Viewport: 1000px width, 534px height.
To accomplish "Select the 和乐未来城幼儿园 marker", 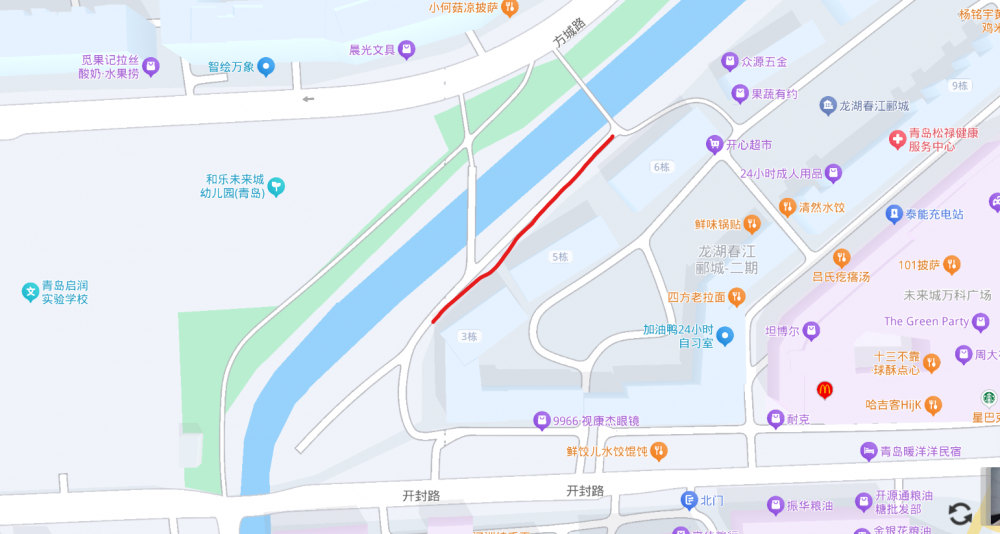I will point(277,186).
